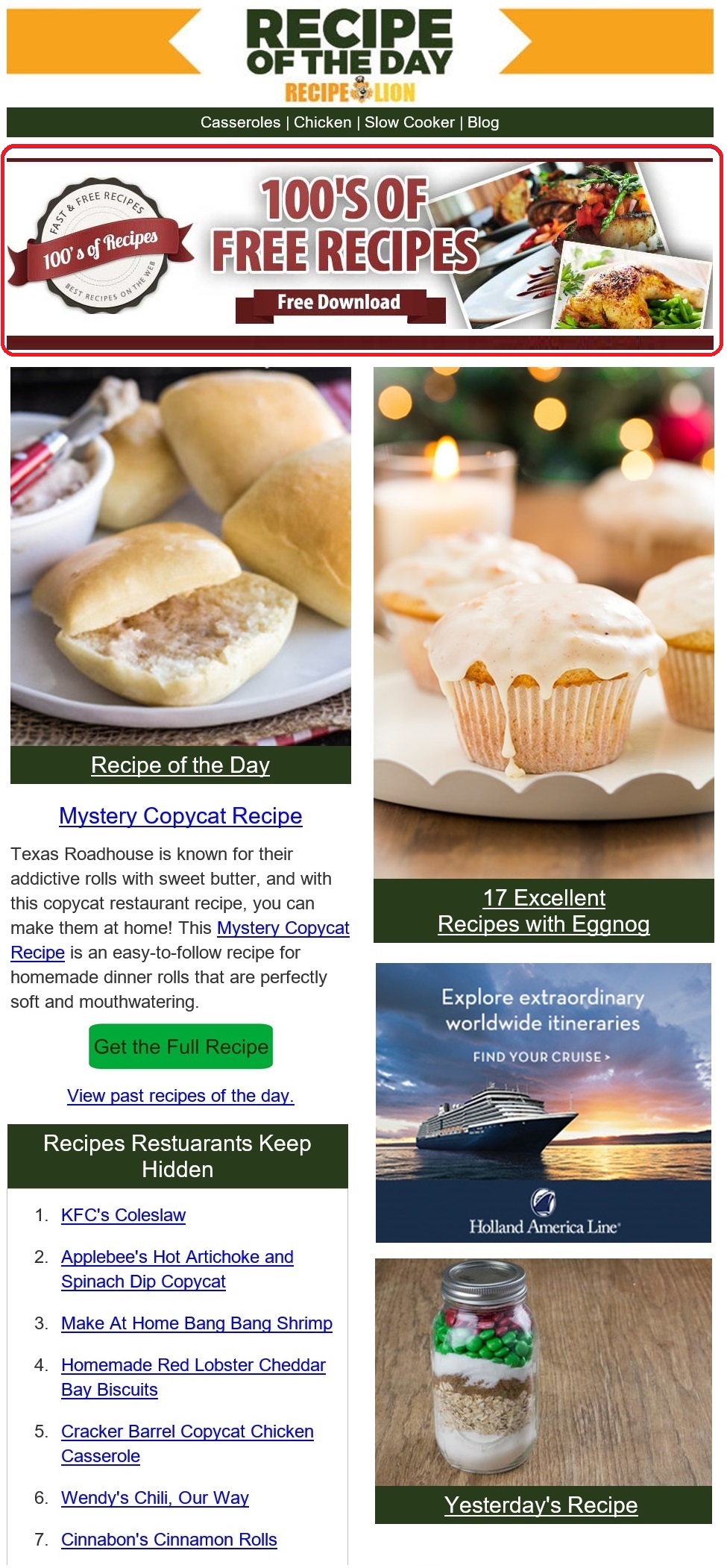This screenshot has width=727, height=1568.
Task: Open the Mystery Copycat Recipe title link
Action: point(180,815)
